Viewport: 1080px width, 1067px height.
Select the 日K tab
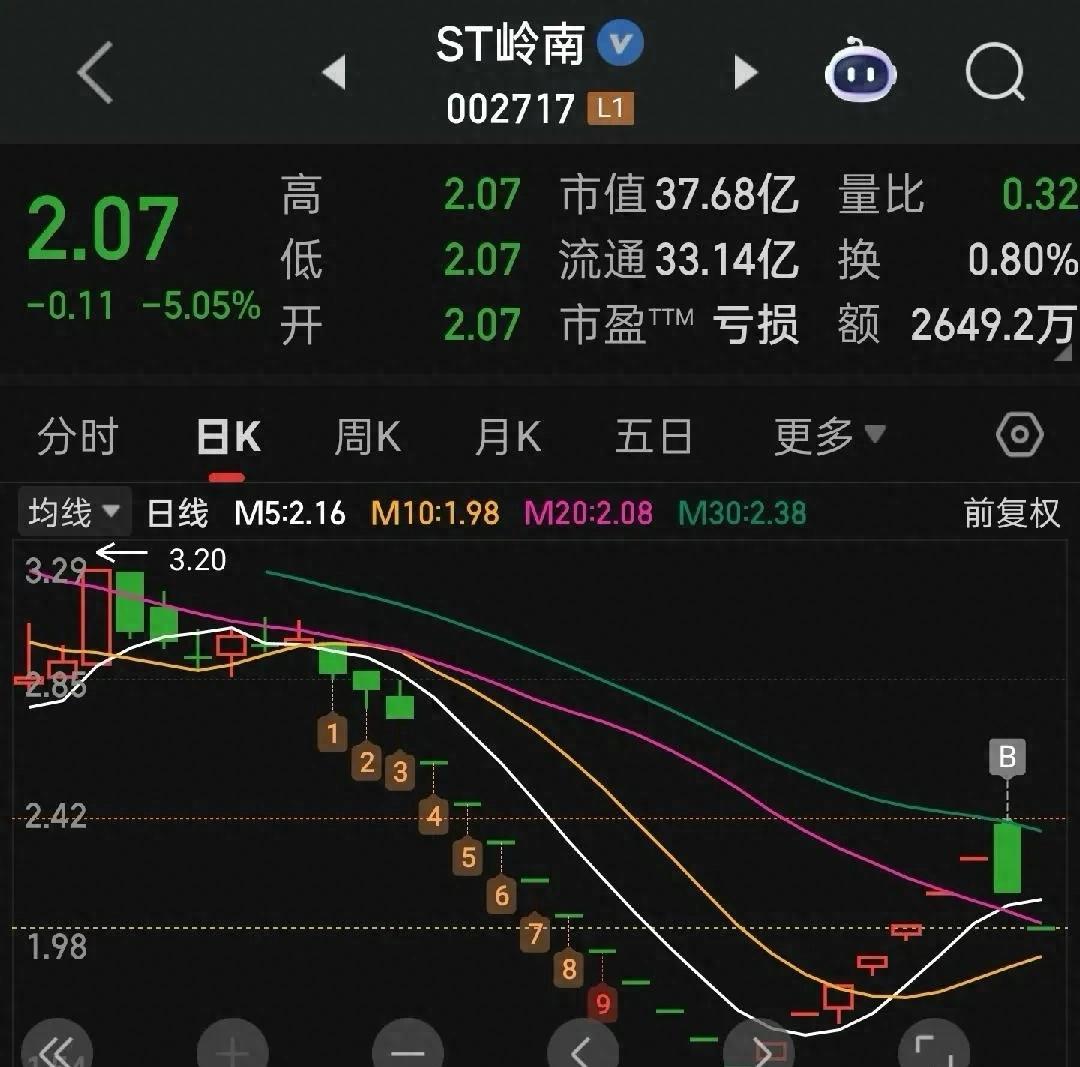pyautogui.click(x=229, y=438)
